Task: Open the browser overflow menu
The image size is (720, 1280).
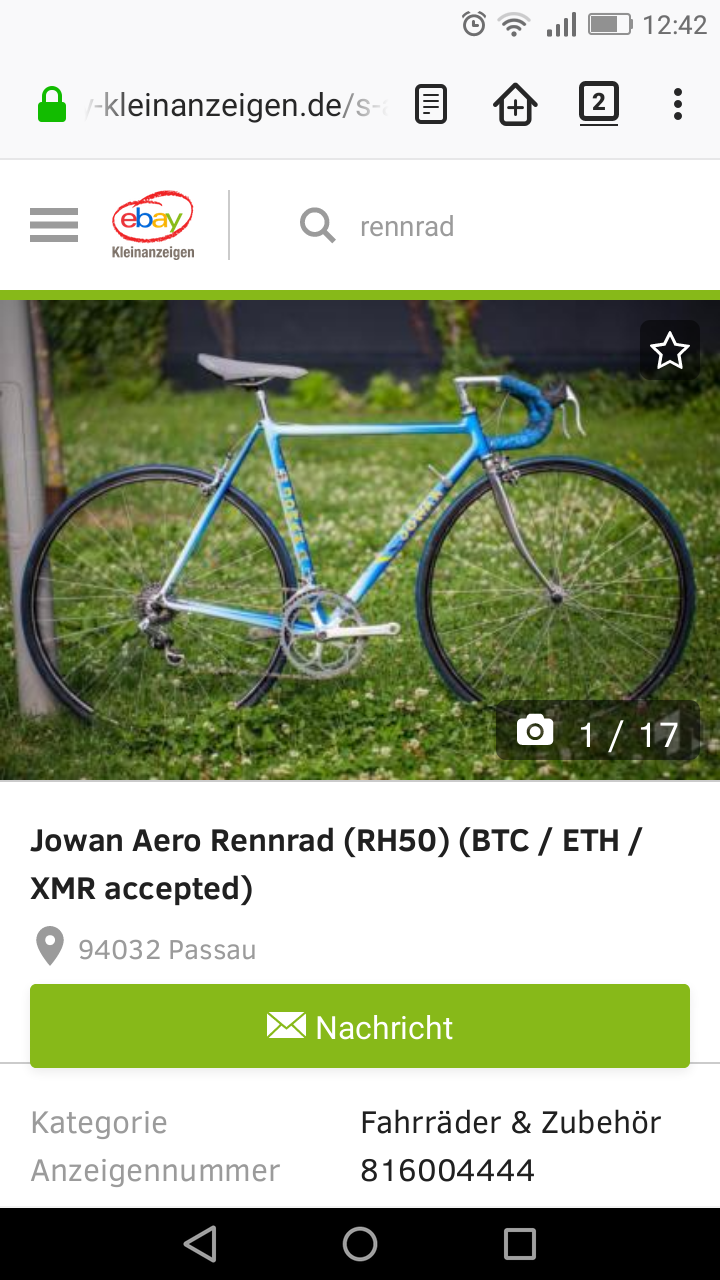Action: 678,104
